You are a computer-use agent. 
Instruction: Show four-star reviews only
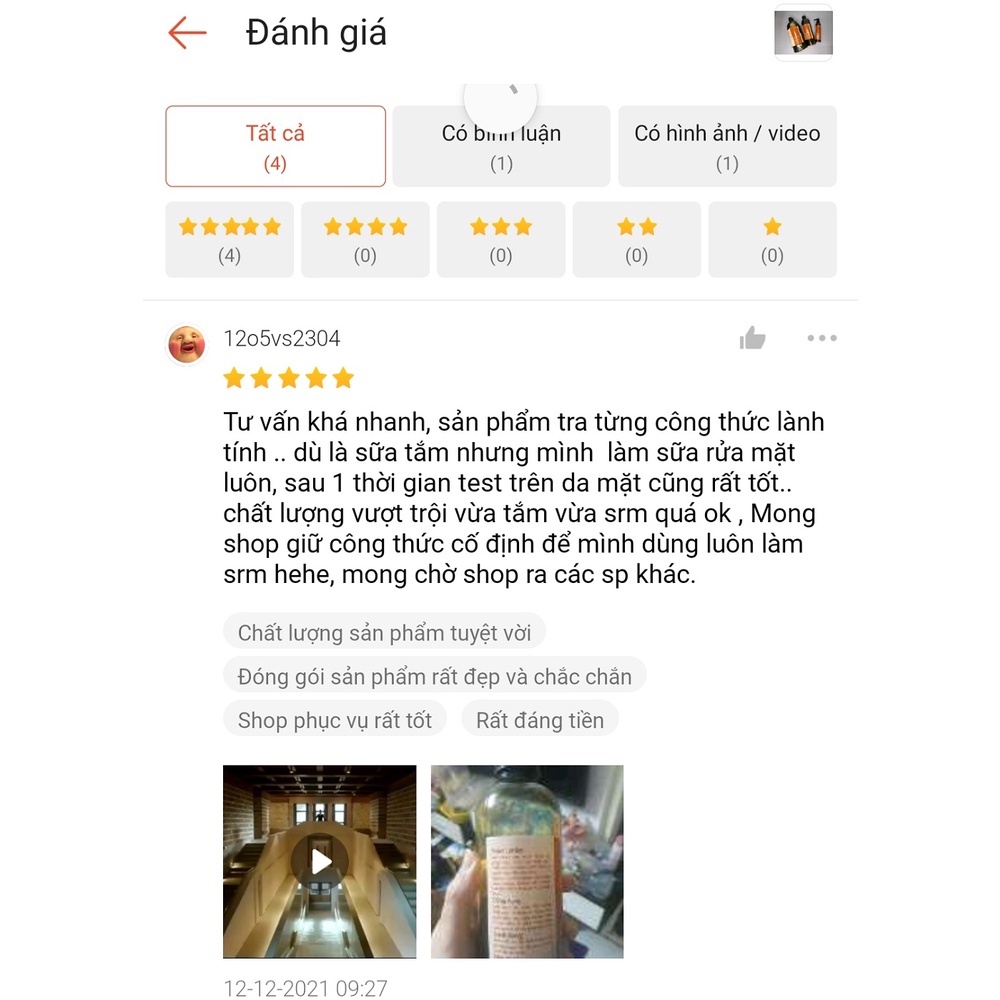(365, 240)
